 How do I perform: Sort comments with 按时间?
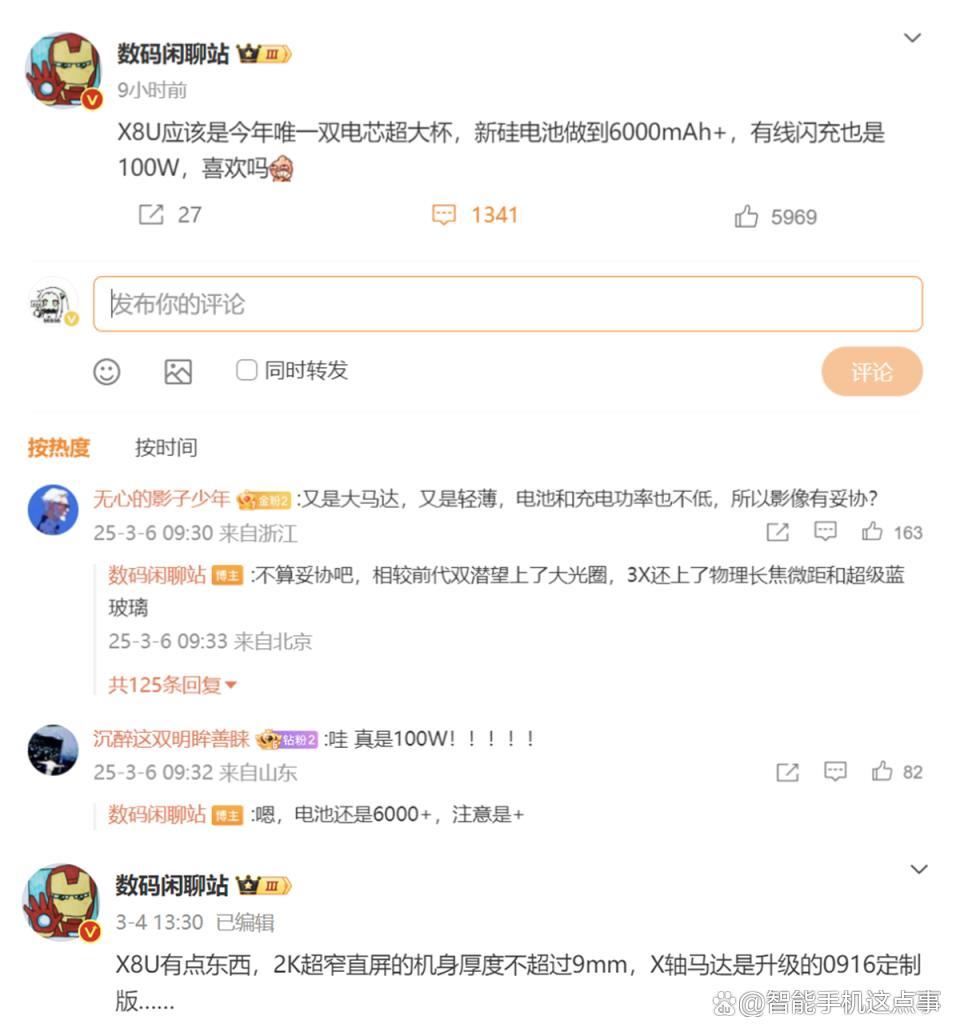(x=166, y=447)
